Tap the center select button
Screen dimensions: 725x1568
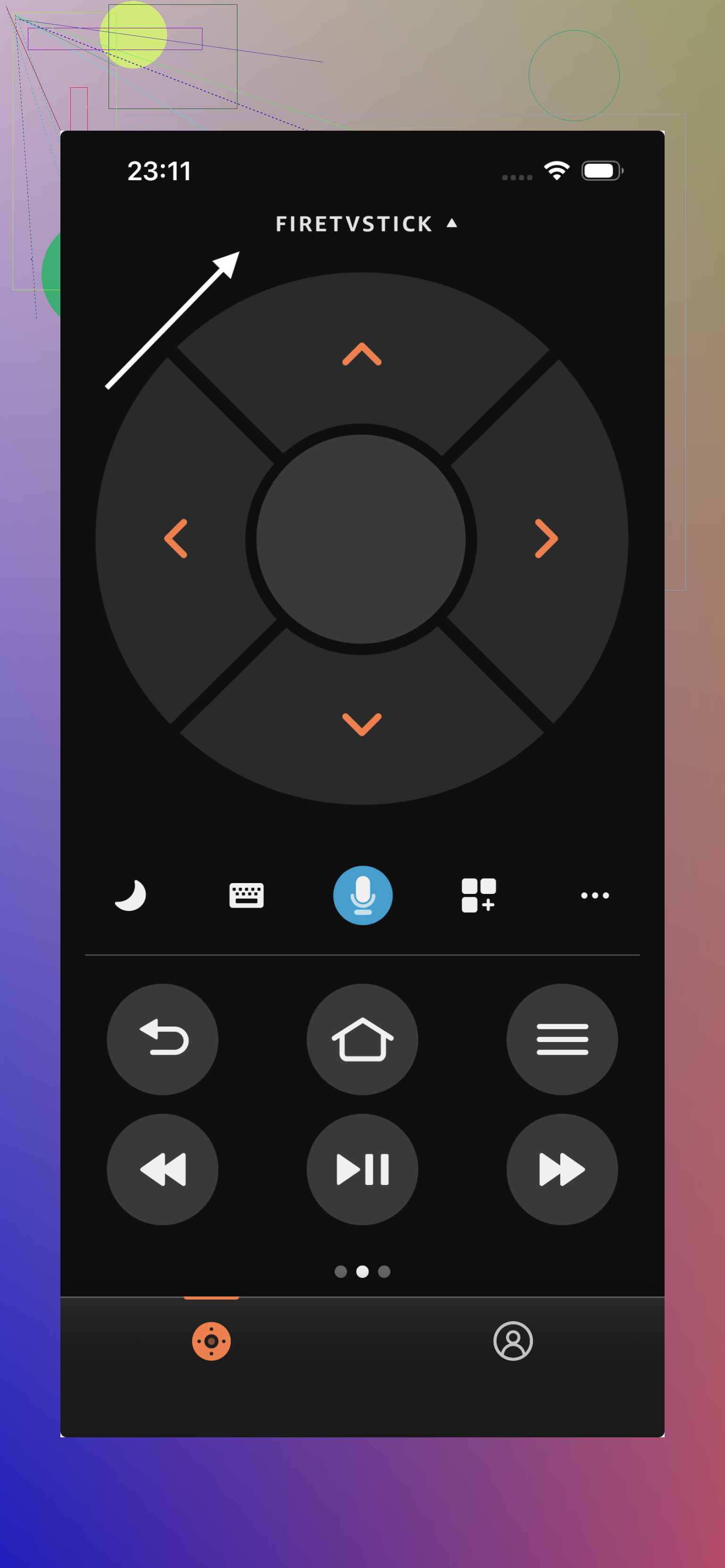tap(361, 539)
